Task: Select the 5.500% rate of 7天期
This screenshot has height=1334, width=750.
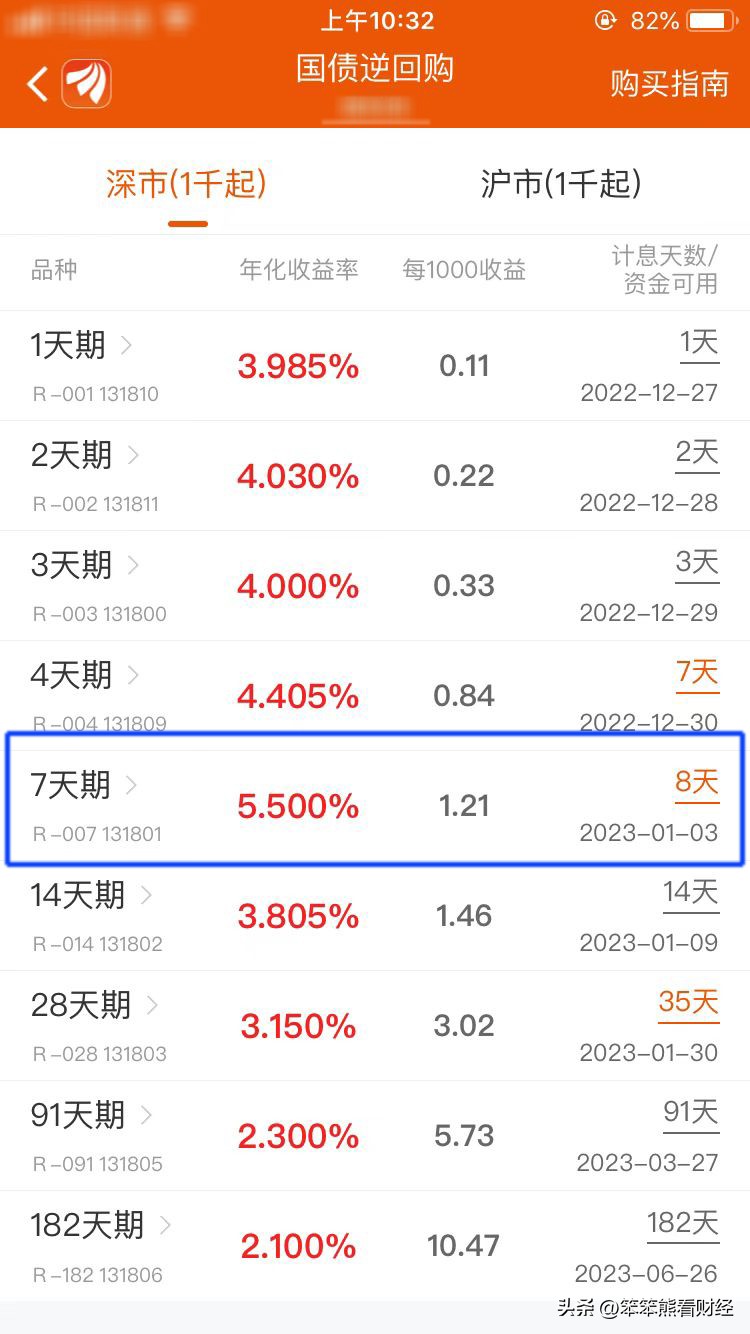Action: (x=300, y=806)
